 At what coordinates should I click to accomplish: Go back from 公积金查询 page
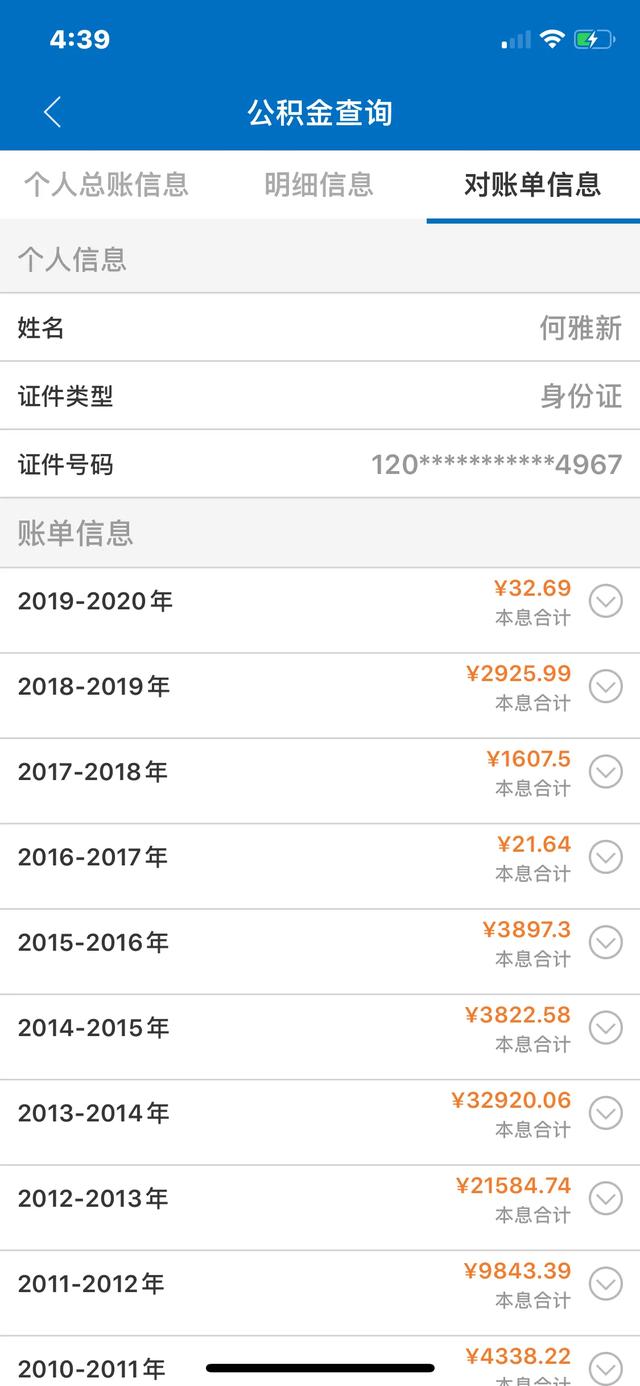point(53,112)
